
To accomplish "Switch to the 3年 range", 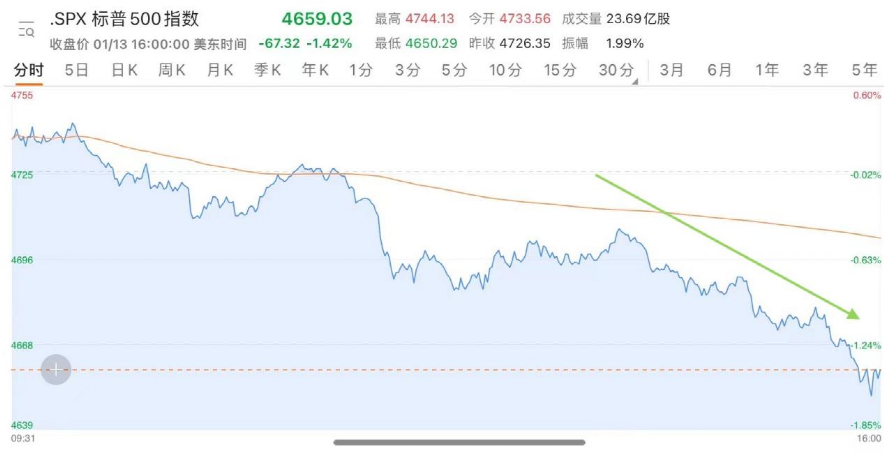I will pyautogui.click(x=815, y=70).
